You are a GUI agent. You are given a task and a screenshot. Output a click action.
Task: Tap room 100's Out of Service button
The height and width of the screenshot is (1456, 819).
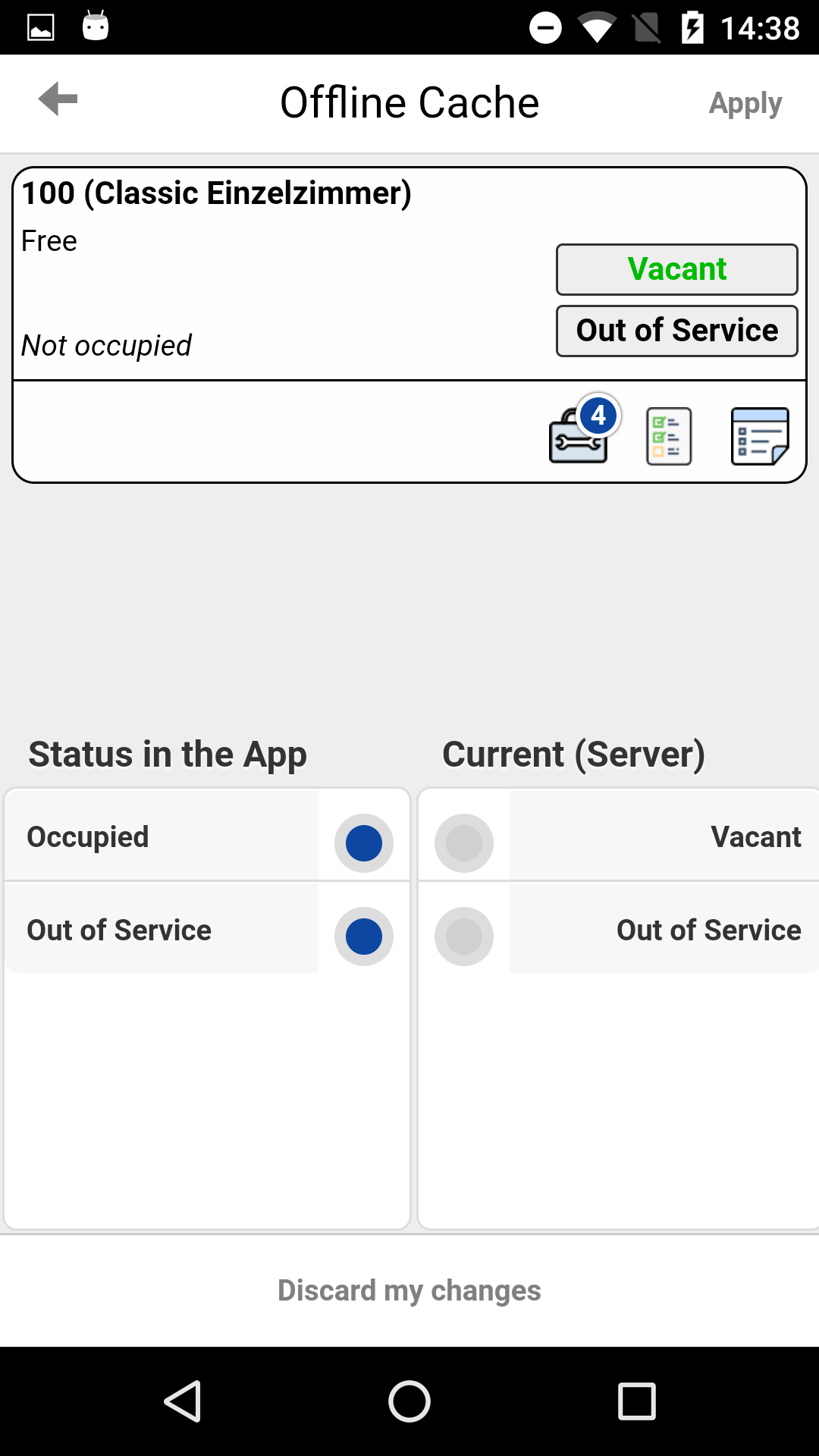(676, 331)
